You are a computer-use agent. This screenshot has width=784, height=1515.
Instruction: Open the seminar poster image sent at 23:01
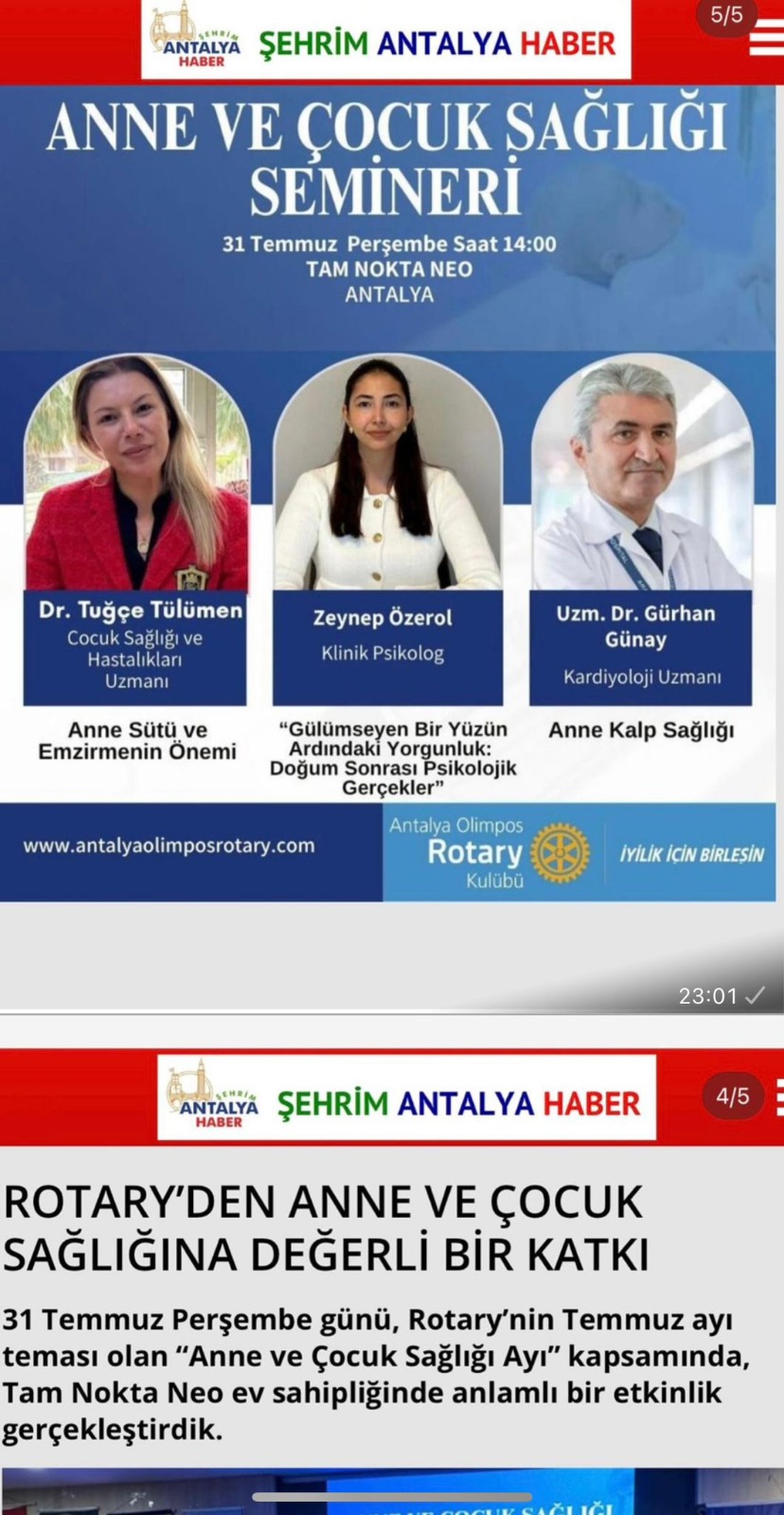coord(388,492)
